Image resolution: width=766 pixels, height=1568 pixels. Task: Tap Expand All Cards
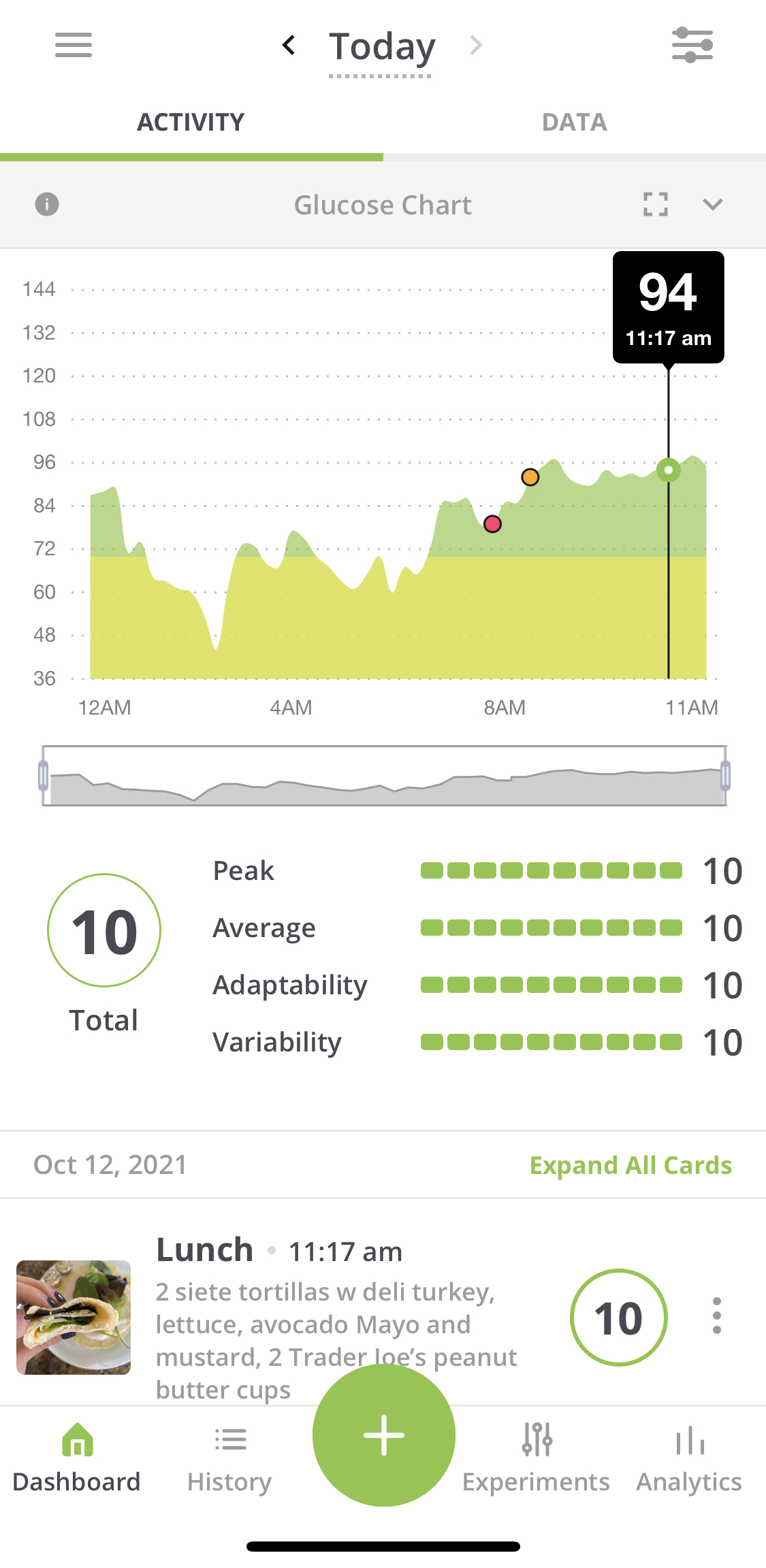[x=631, y=1164]
